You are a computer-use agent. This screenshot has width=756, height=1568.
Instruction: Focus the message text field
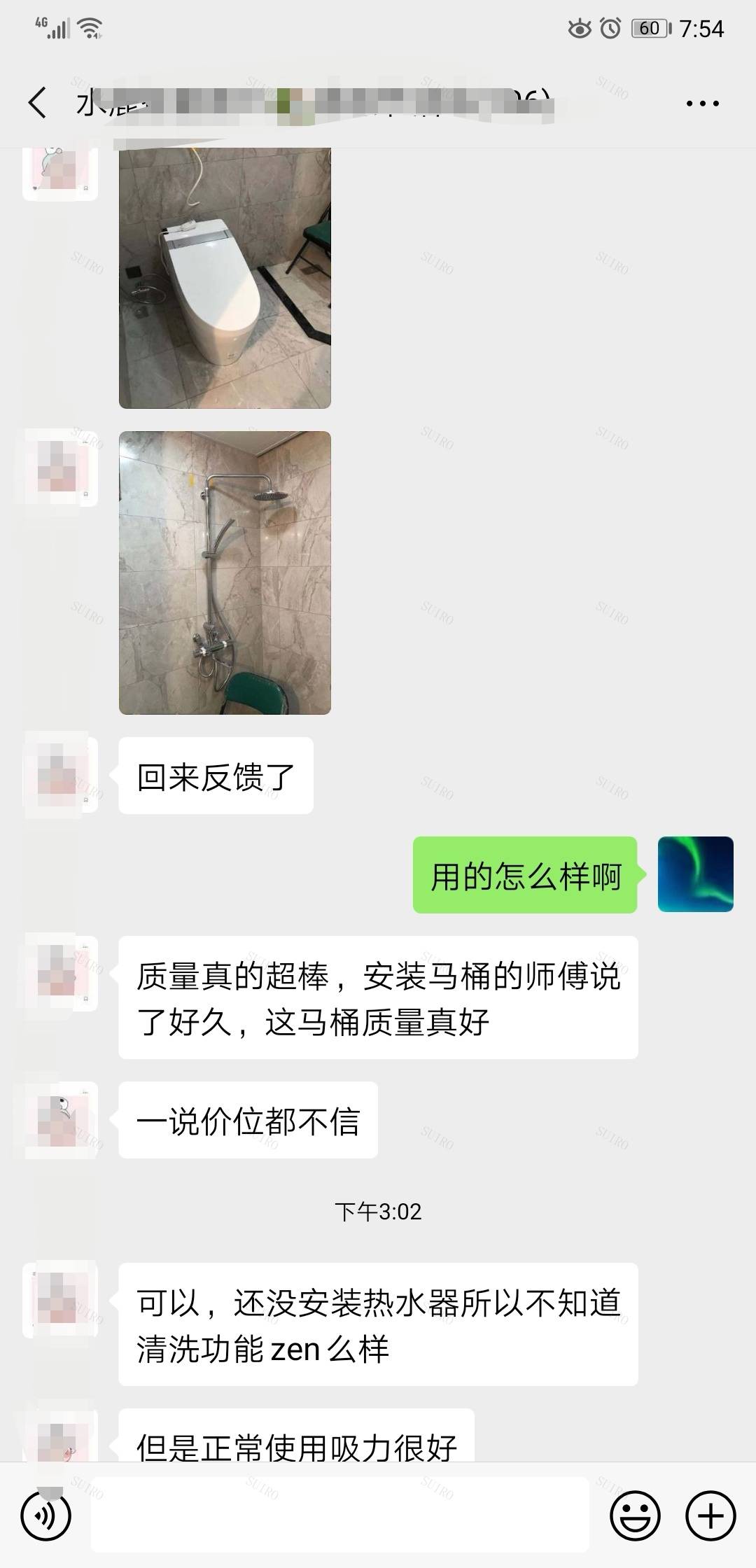(x=339, y=1516)
